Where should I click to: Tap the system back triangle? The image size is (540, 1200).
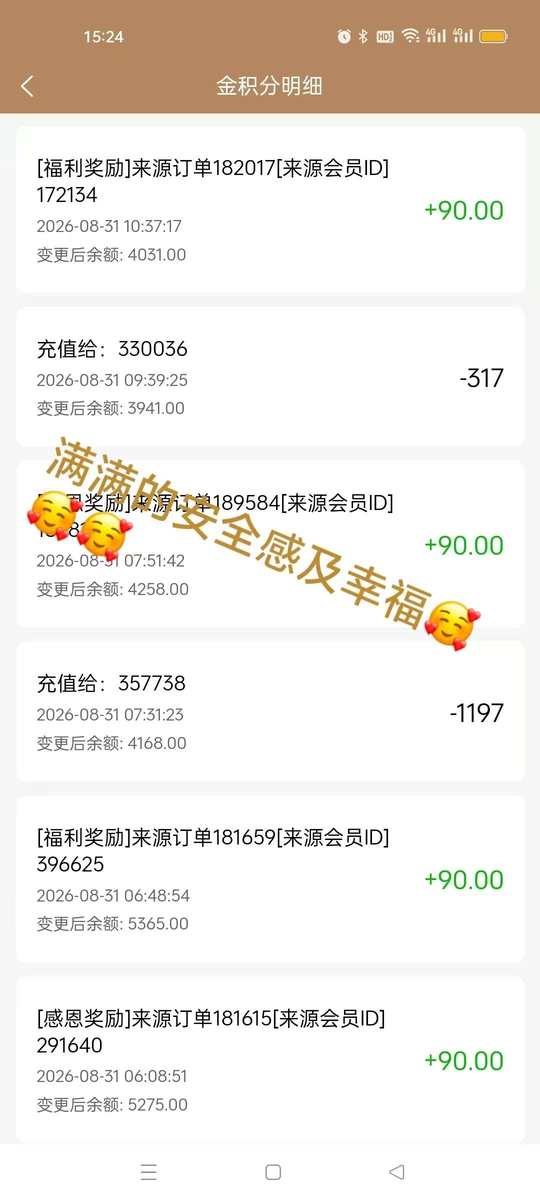tap(396, 1172)
